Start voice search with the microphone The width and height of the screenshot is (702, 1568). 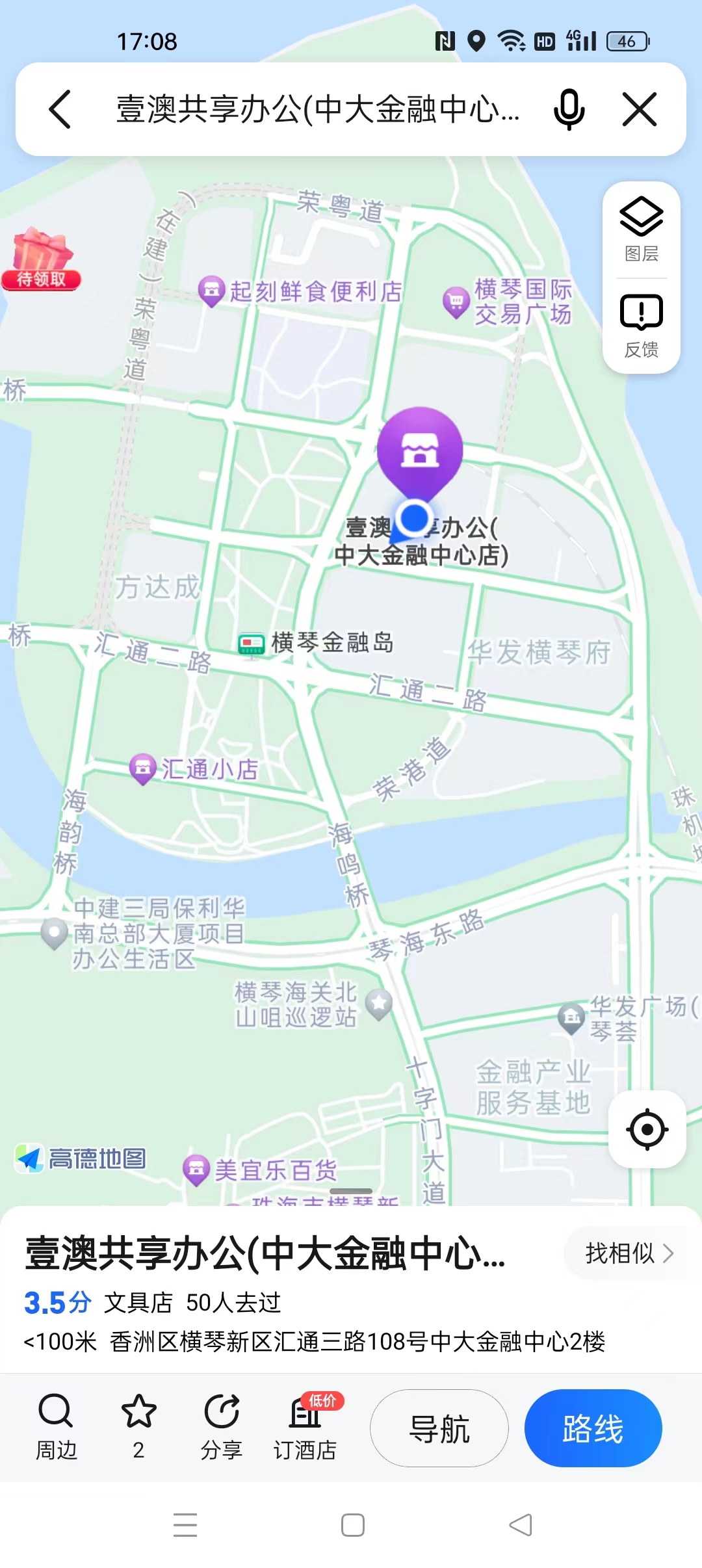[569, 109]
